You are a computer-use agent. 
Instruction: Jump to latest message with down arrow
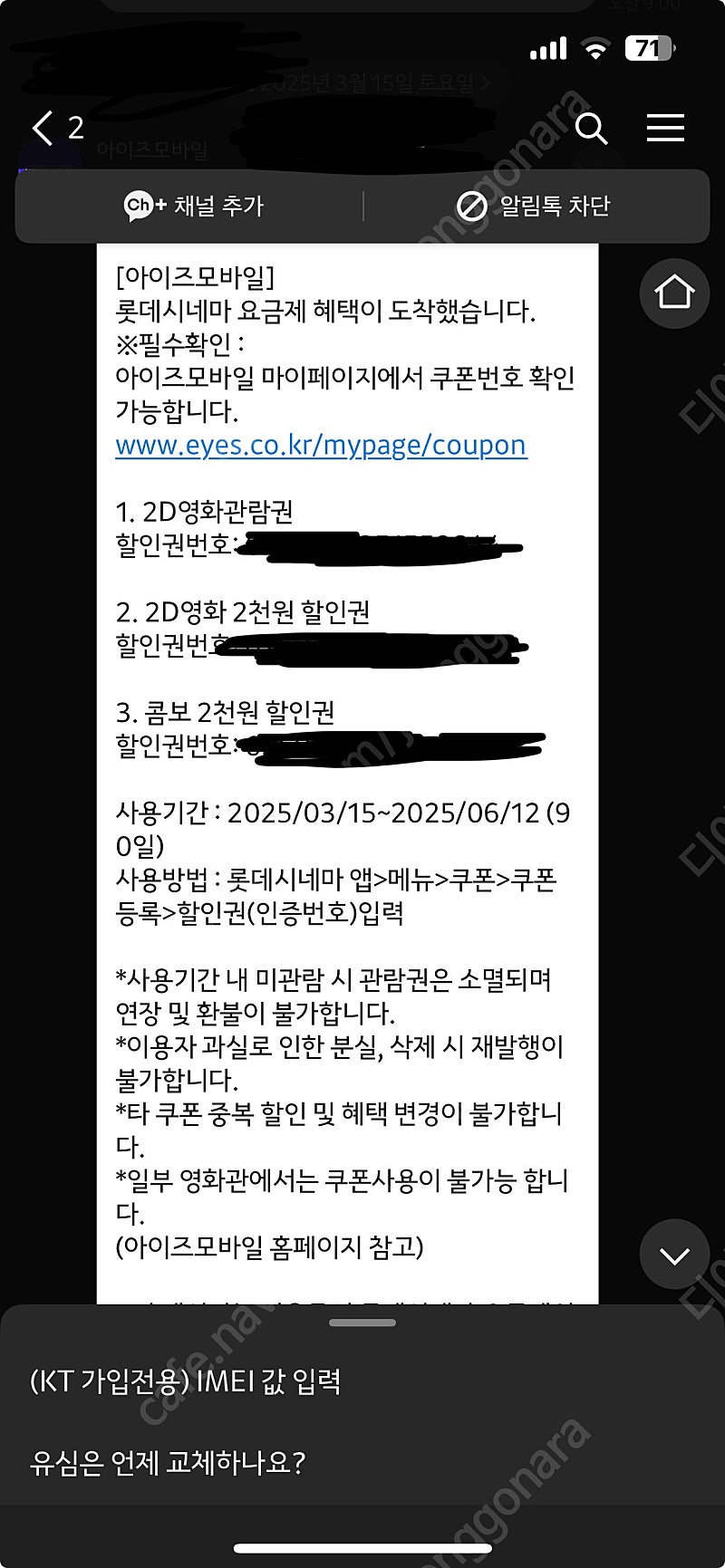tap(674, 1255)
